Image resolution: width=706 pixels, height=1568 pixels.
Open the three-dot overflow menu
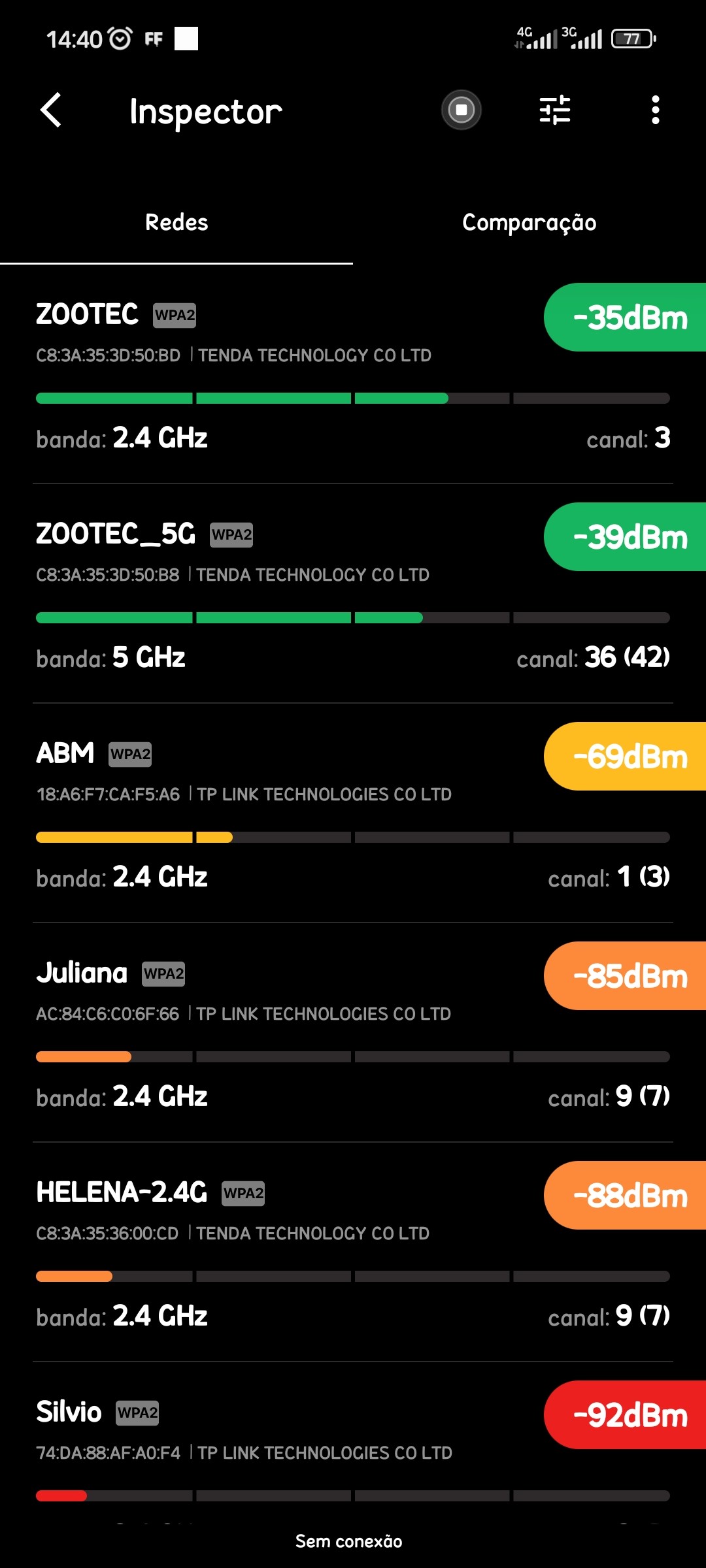click(x=655, y=110)
